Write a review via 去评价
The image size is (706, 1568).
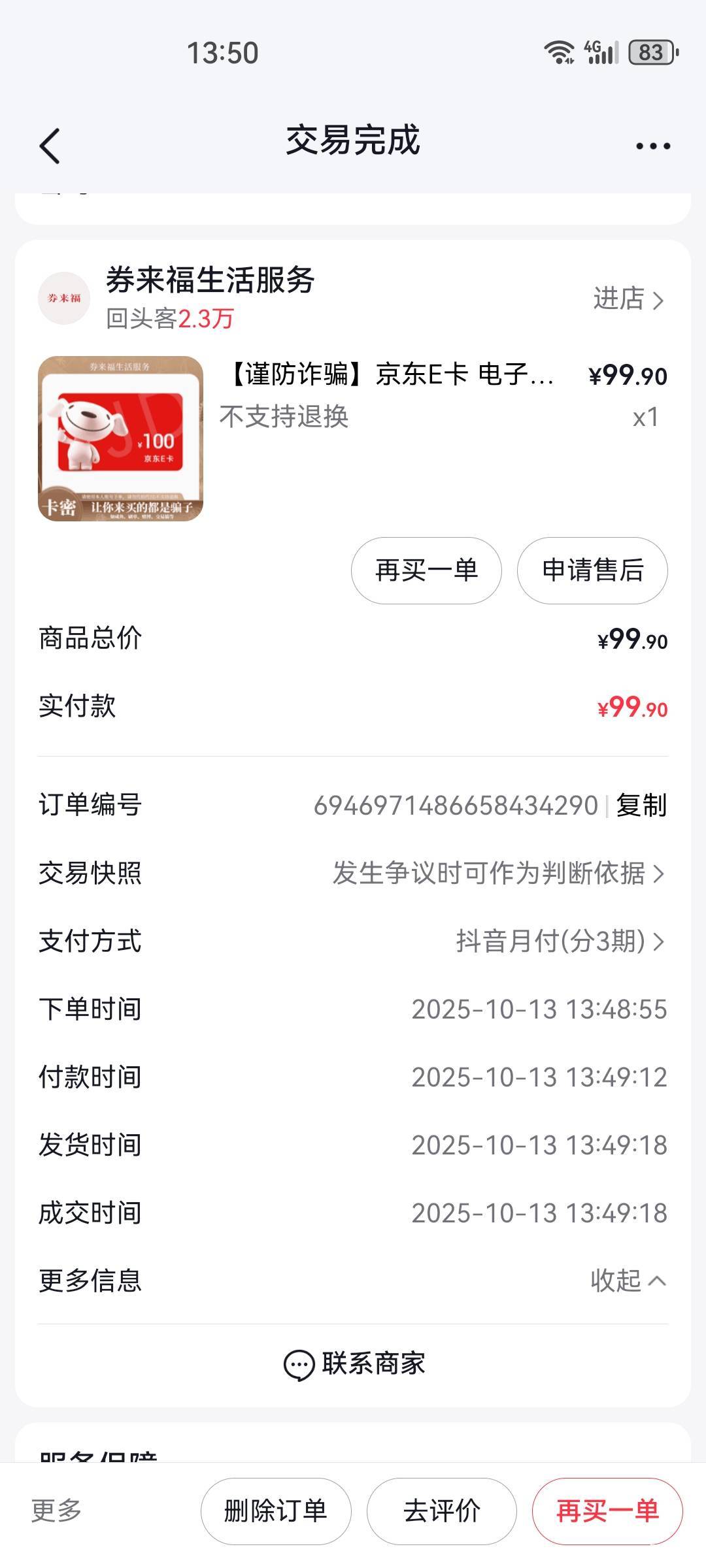click(441, 1511)
